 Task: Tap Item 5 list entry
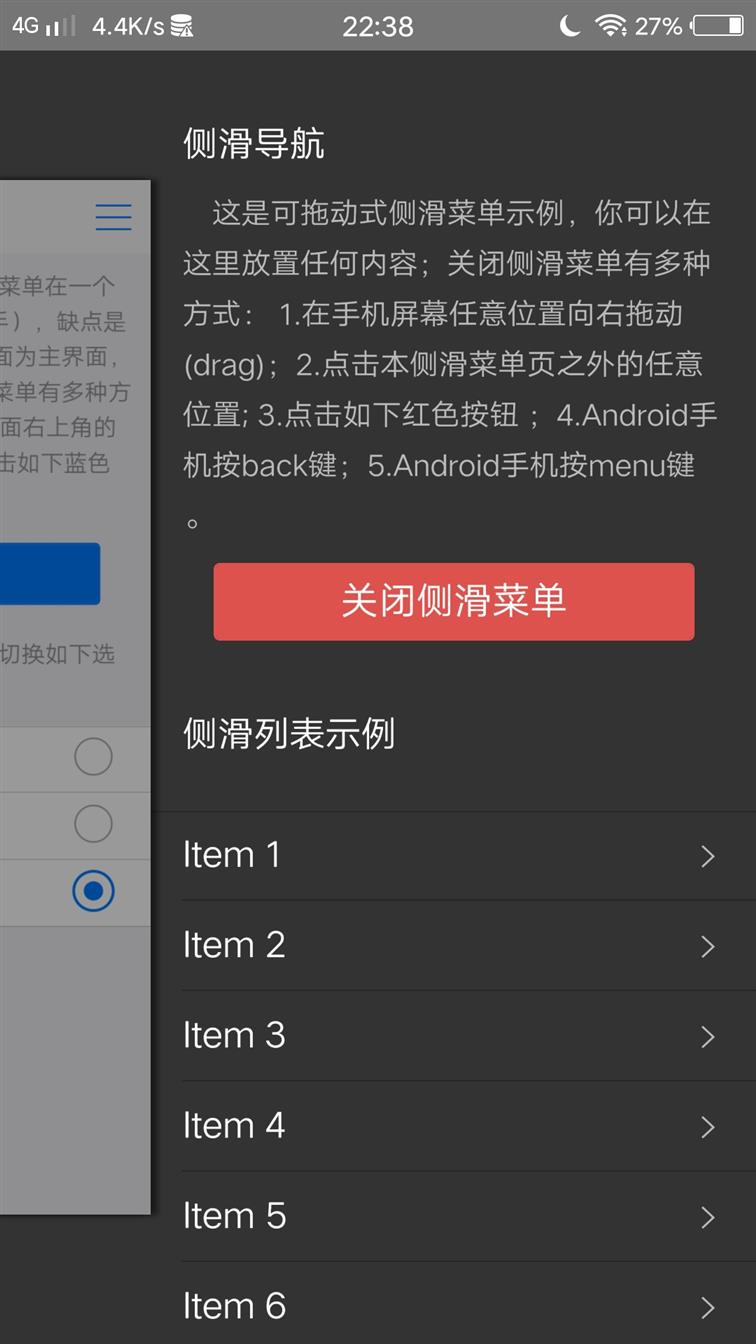point(450,1216)
